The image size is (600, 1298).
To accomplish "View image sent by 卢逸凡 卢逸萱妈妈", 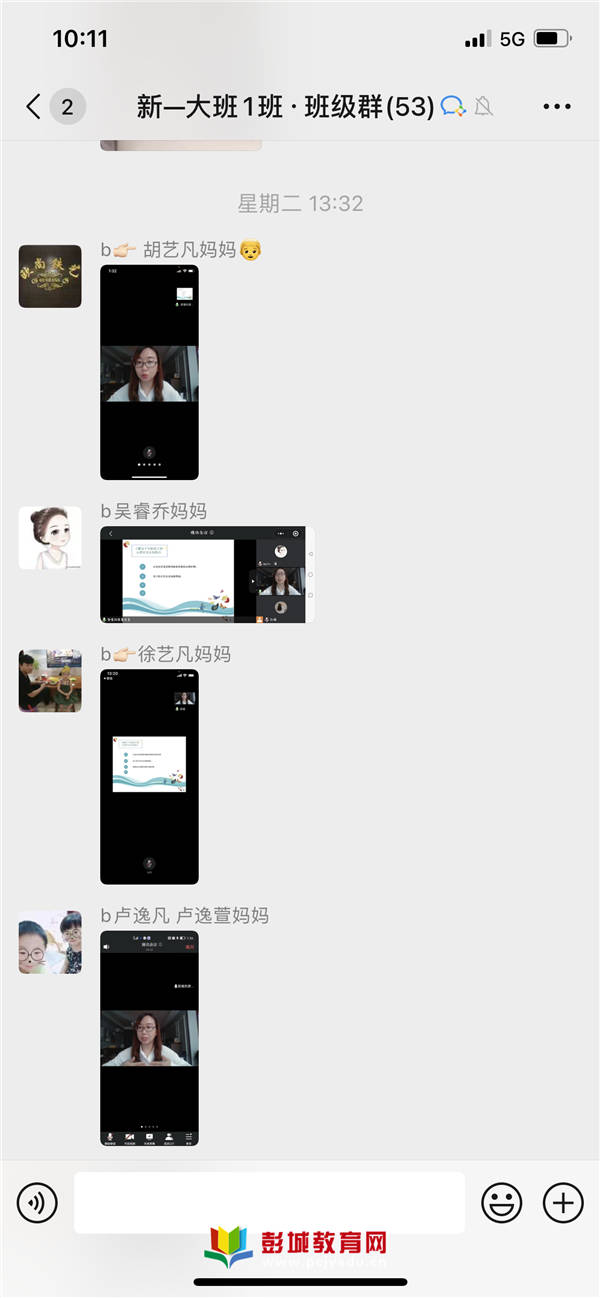I will point(149,1038).
